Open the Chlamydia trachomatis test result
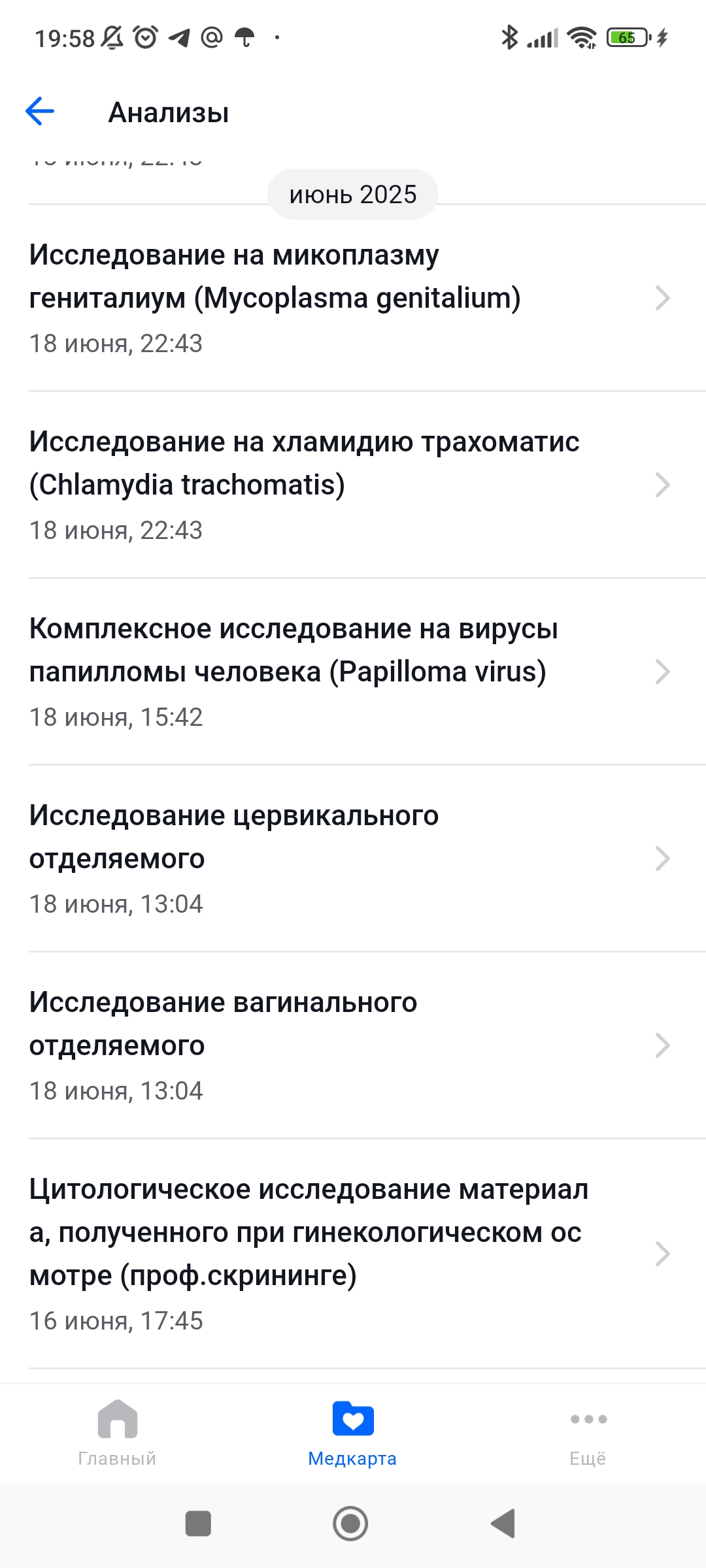The image size is (706, 1568). pos(353,485)
